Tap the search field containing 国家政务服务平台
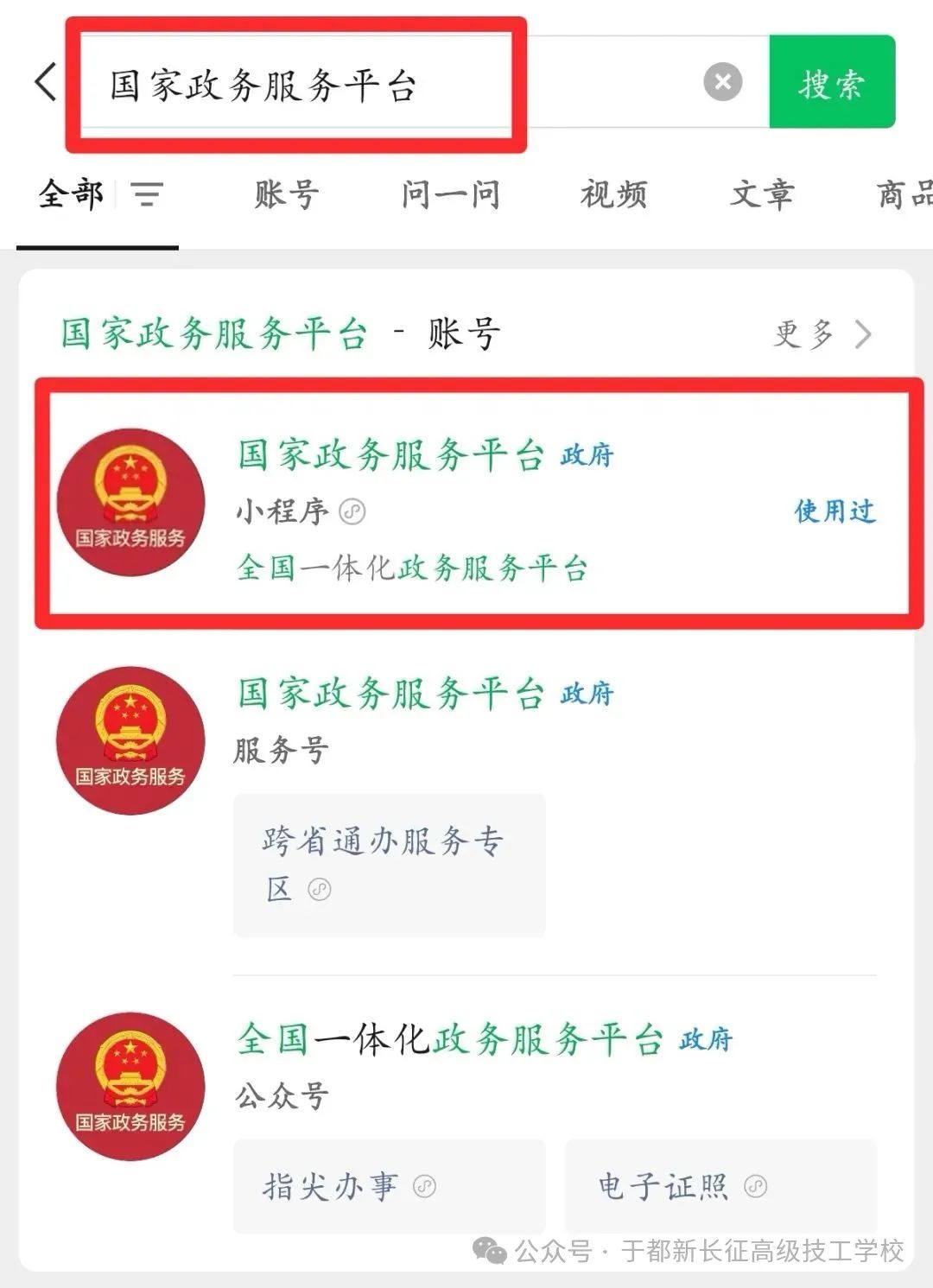This screenshot has width=933, height=1288. pos(346,85)
